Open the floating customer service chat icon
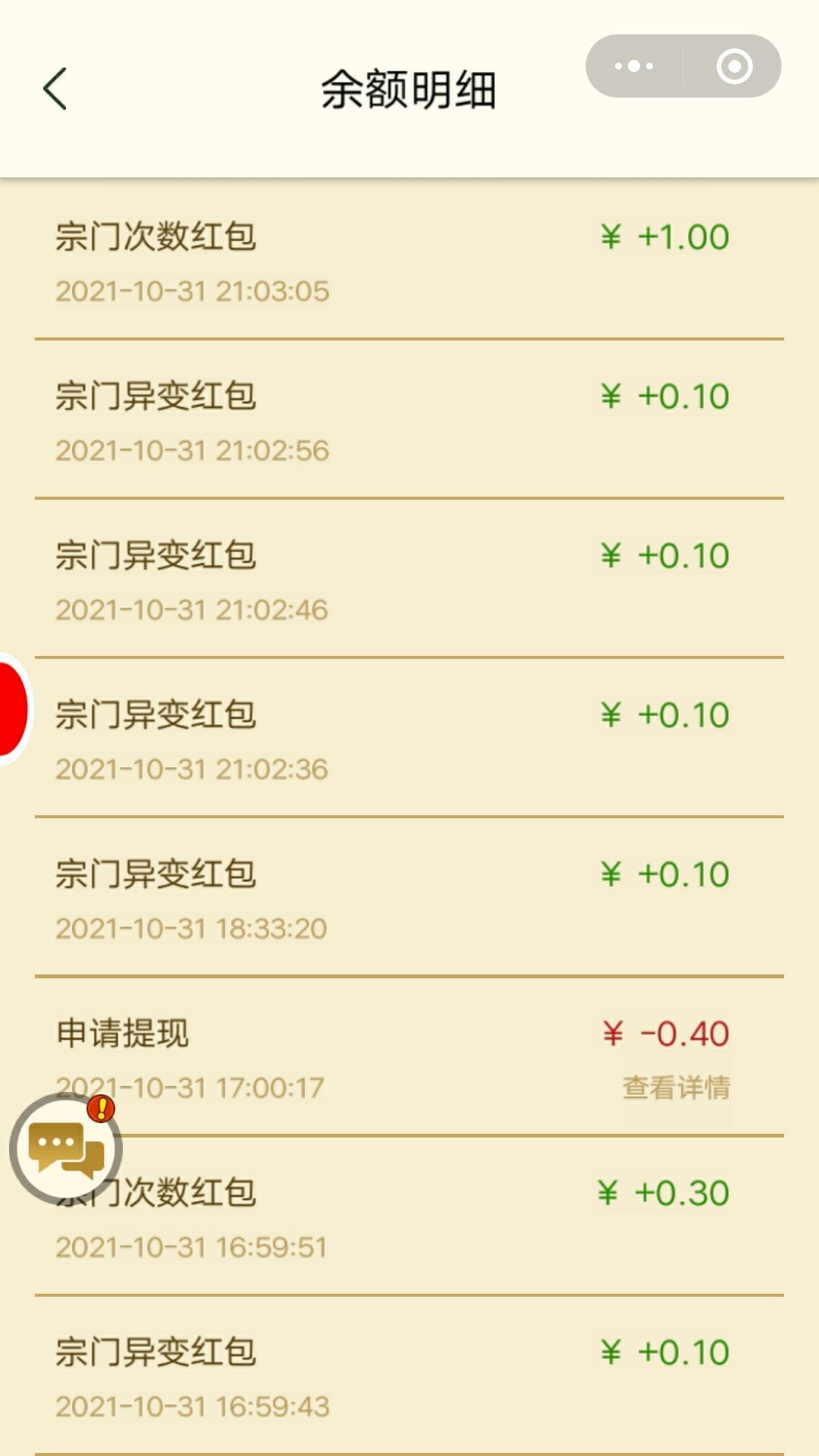This screenshot has height=1456, width=819. pyautogui.click(x=66, y=1149)
